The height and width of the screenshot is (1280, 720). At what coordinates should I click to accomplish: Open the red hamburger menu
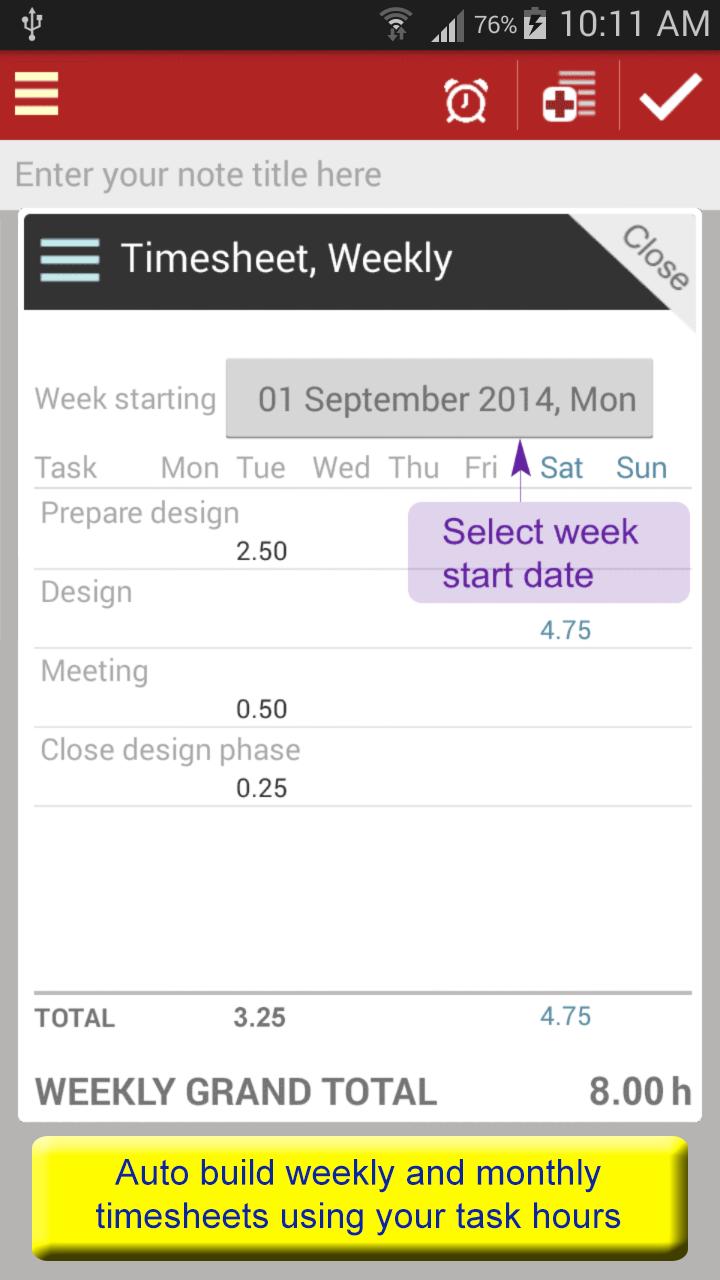coord(36,96)
